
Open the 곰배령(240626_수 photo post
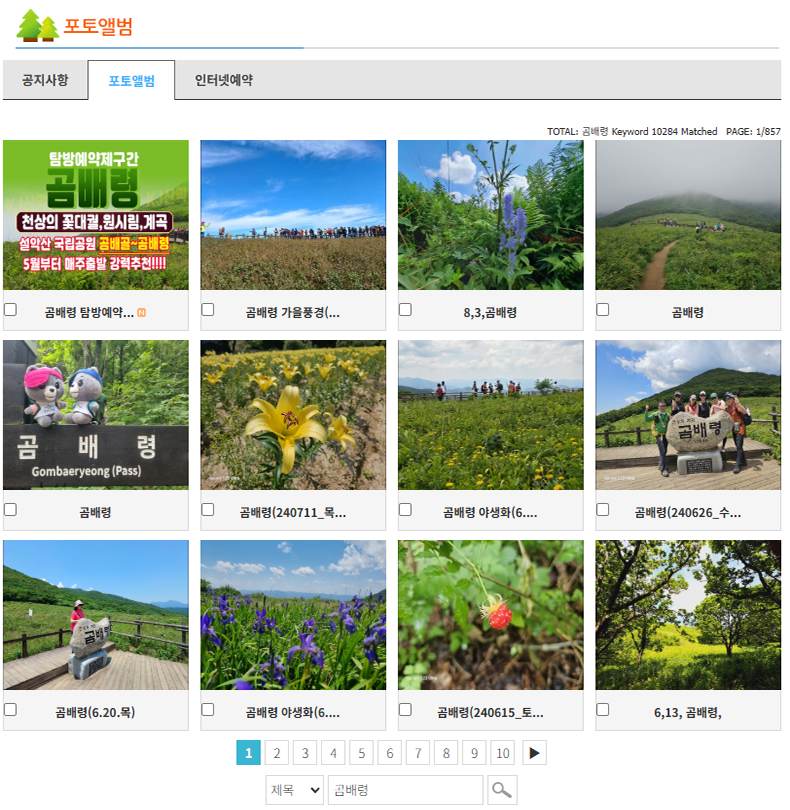(x=688, y=414)
